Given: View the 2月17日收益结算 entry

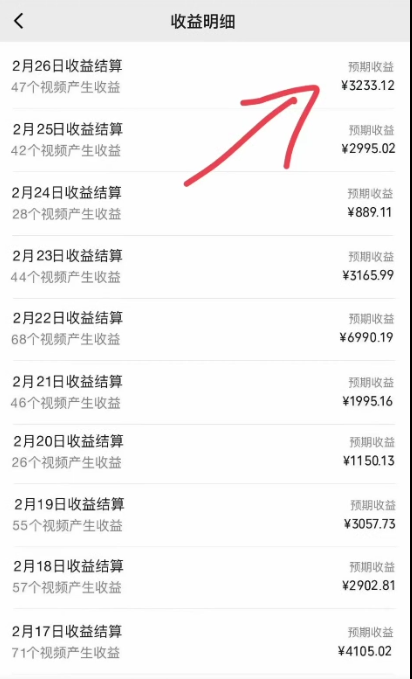Looking at the screenshot, I should click(206, 641).
